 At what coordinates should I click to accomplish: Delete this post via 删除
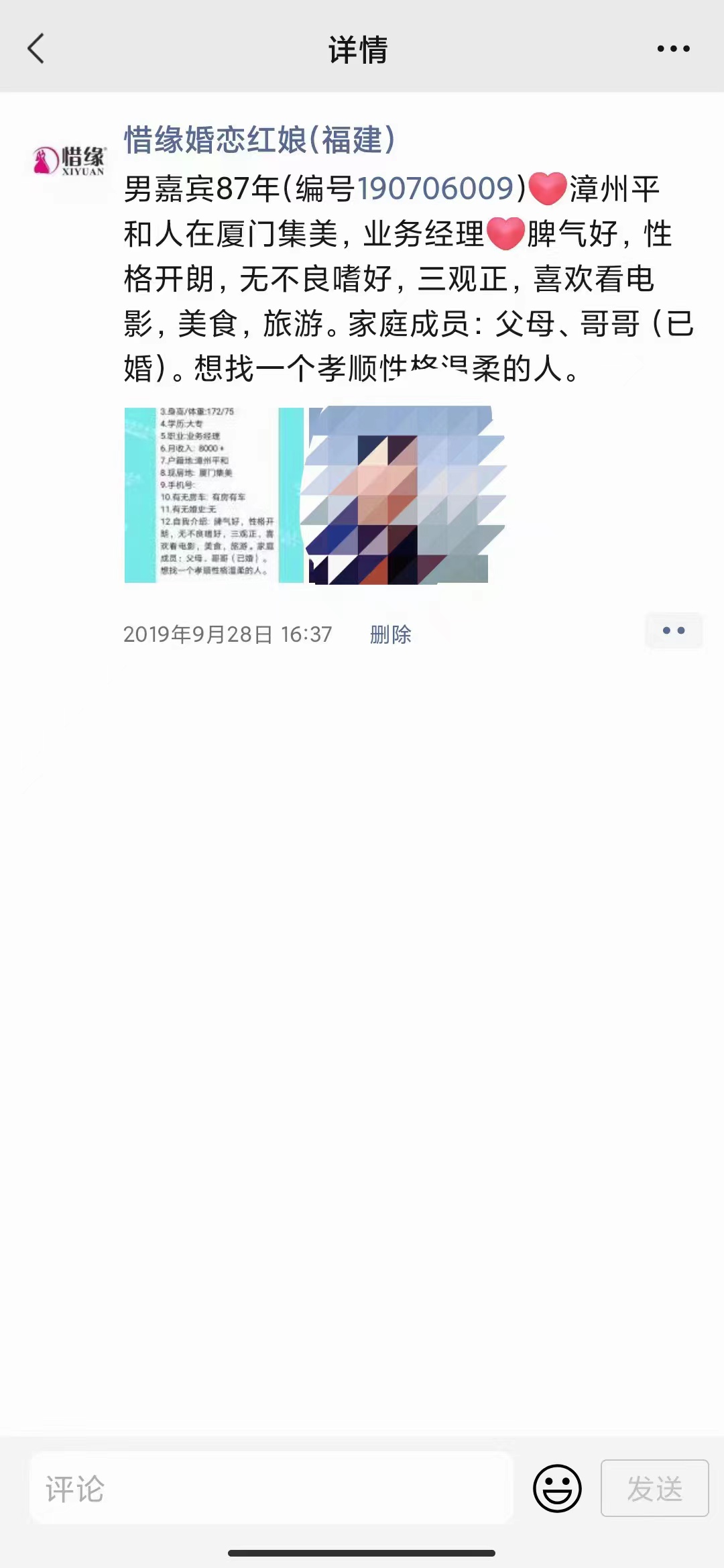pos(390,634)
